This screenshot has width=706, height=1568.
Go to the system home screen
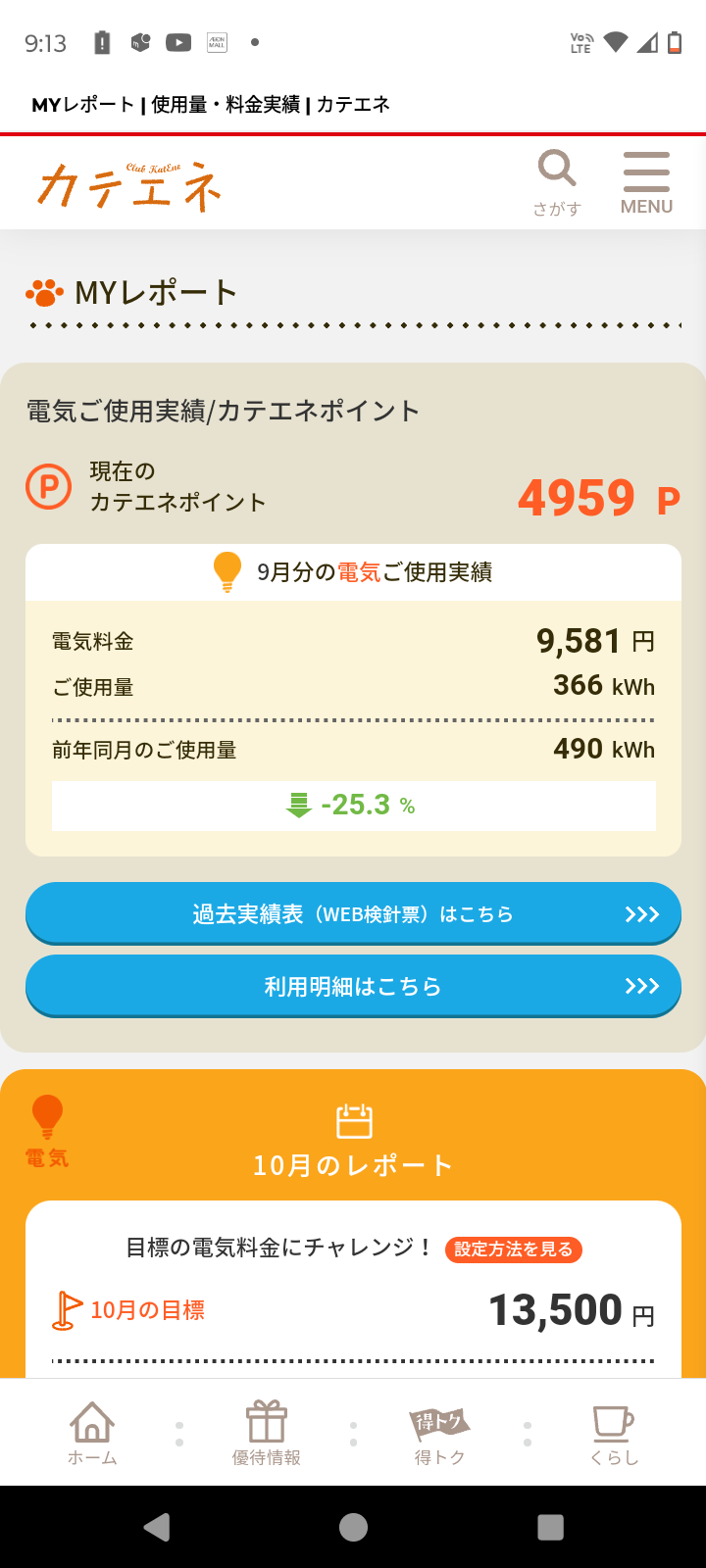(x=353, y=1527)
